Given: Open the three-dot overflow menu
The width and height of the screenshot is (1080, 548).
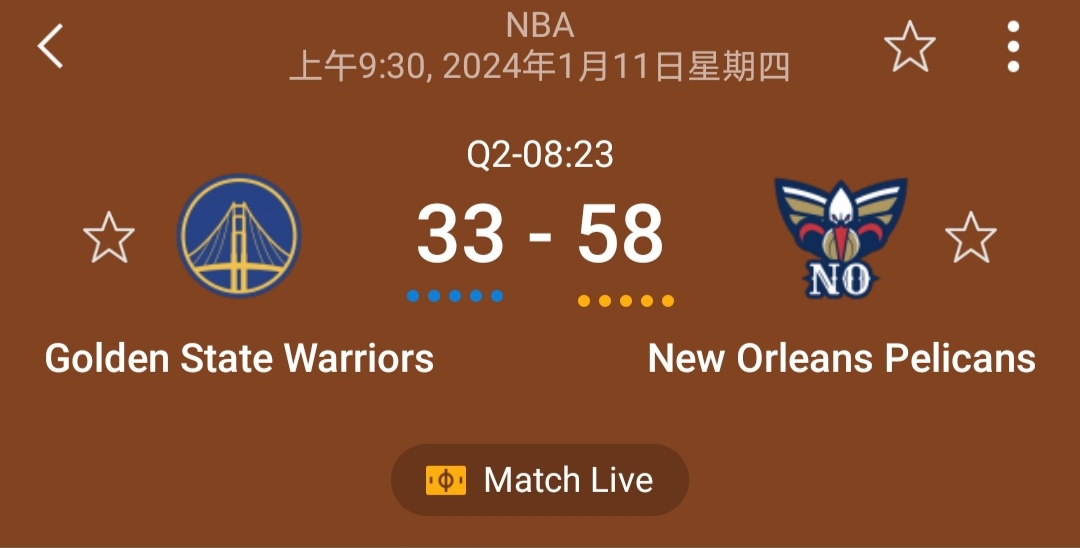Looking at the screenshot, I should (1013, 46).
